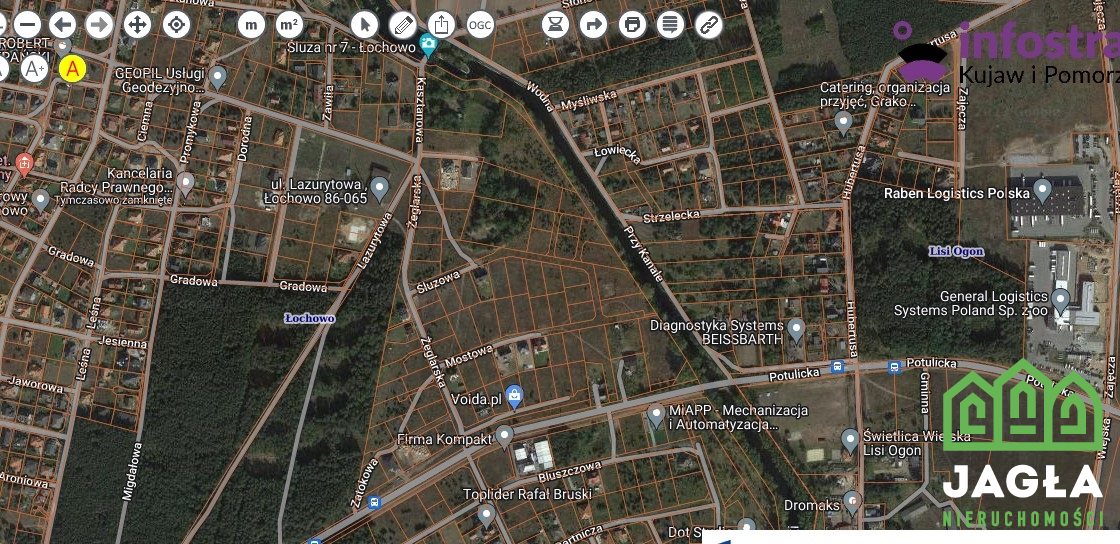Center map on my location
The height and width of the screenshot is (544, 1120).
tap(176, 24)
